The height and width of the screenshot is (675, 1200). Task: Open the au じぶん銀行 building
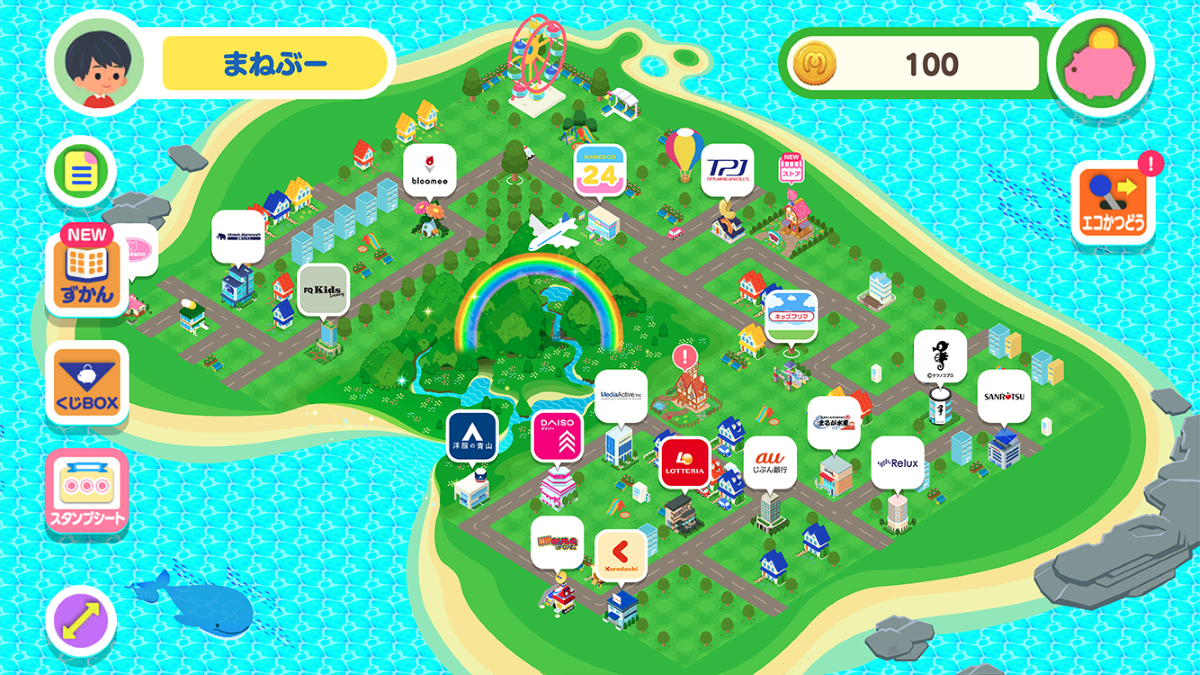point(770,461)
